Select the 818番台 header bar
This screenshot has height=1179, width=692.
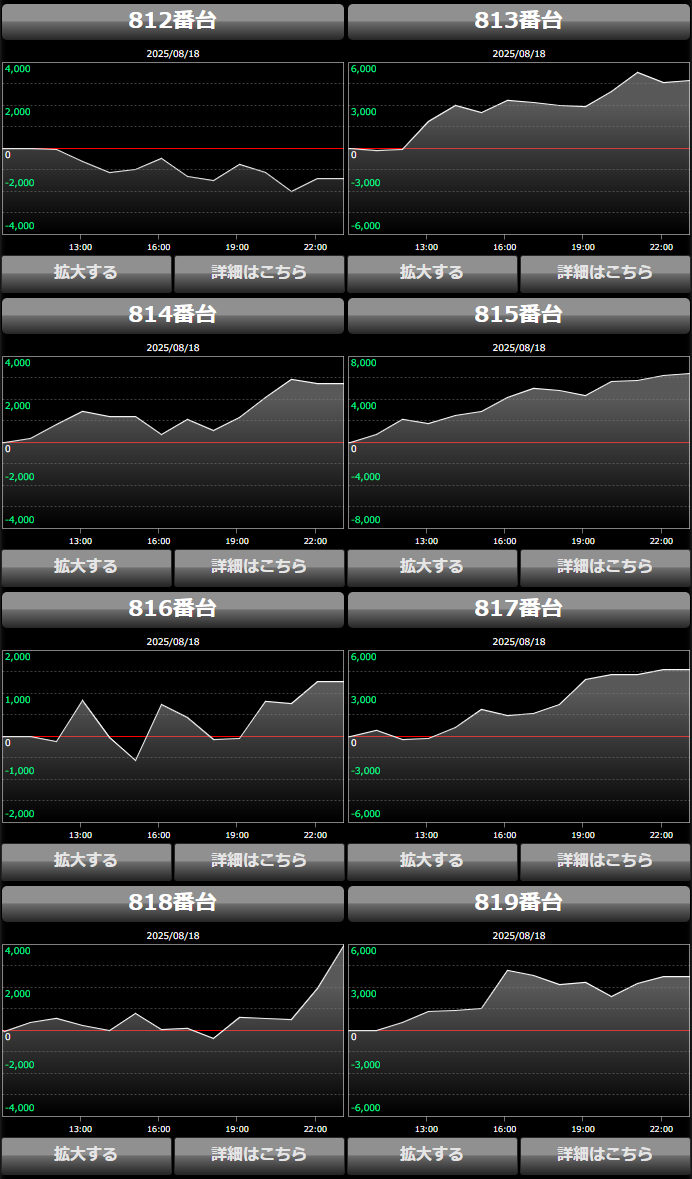point(173,903)
